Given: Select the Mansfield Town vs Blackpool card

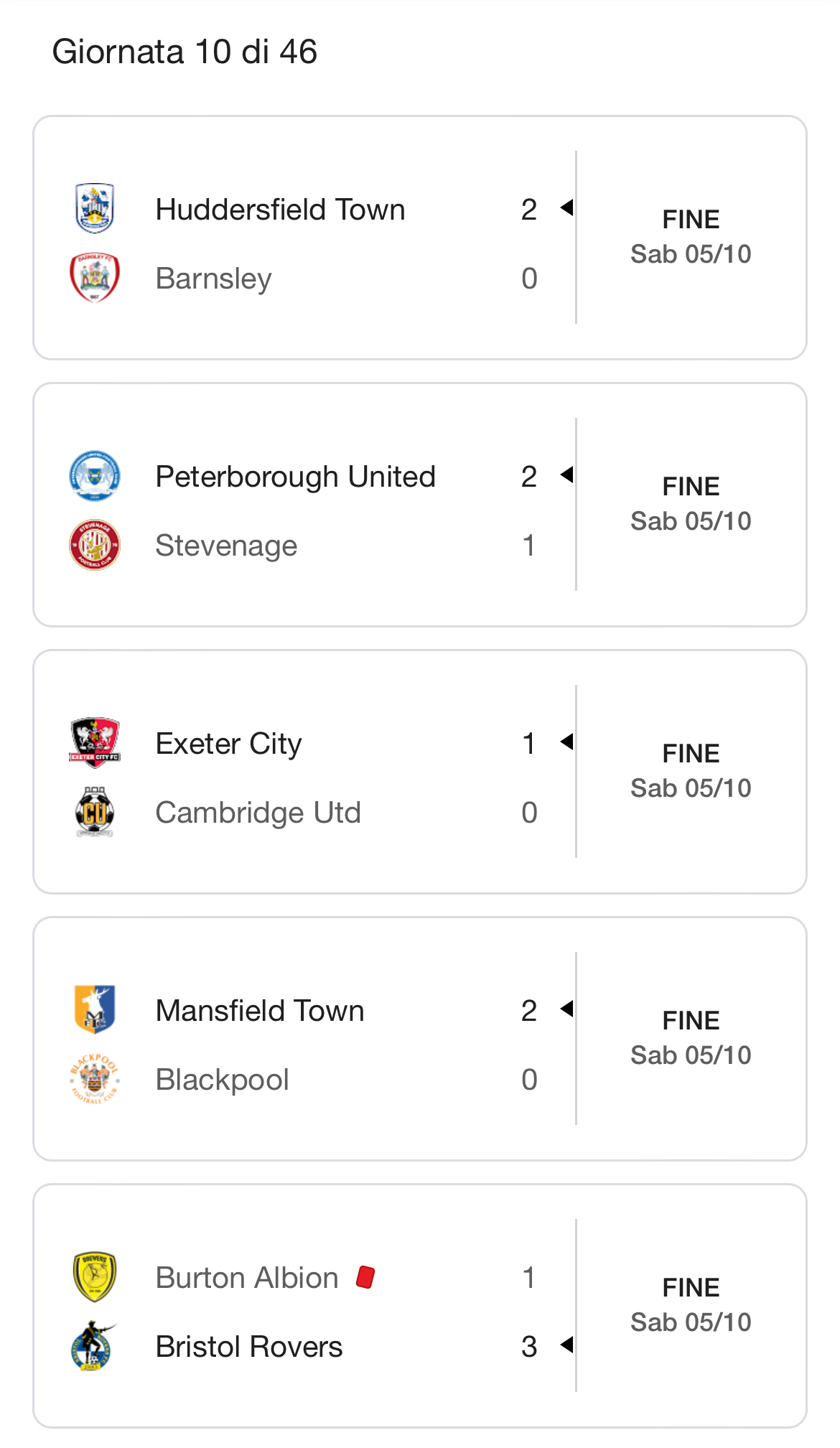Looking at the screenshot, I should point(420,1039).
